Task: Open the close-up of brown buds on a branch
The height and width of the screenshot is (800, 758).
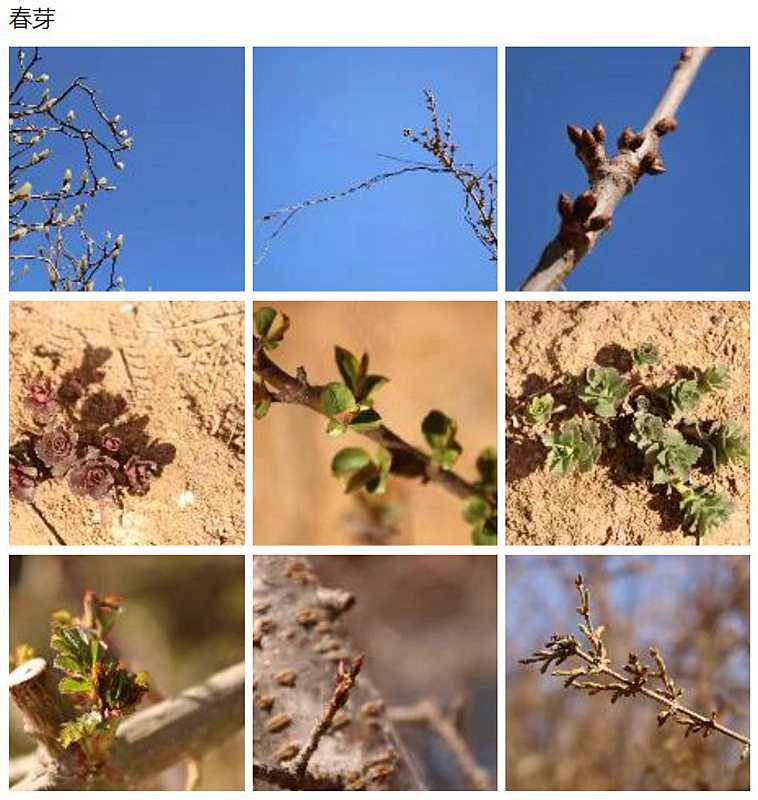Action: (627, 168)
